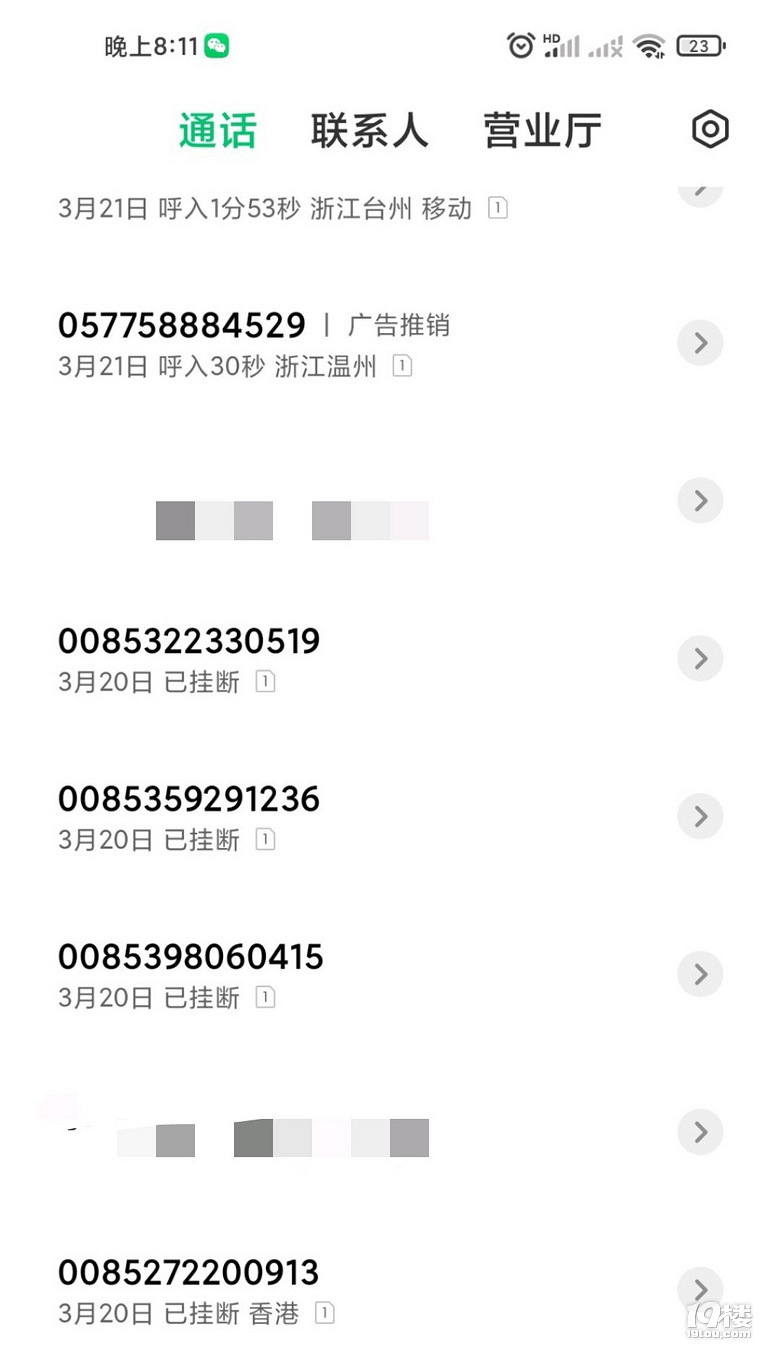Expand details arrow for 057758884529

point(700,343)
